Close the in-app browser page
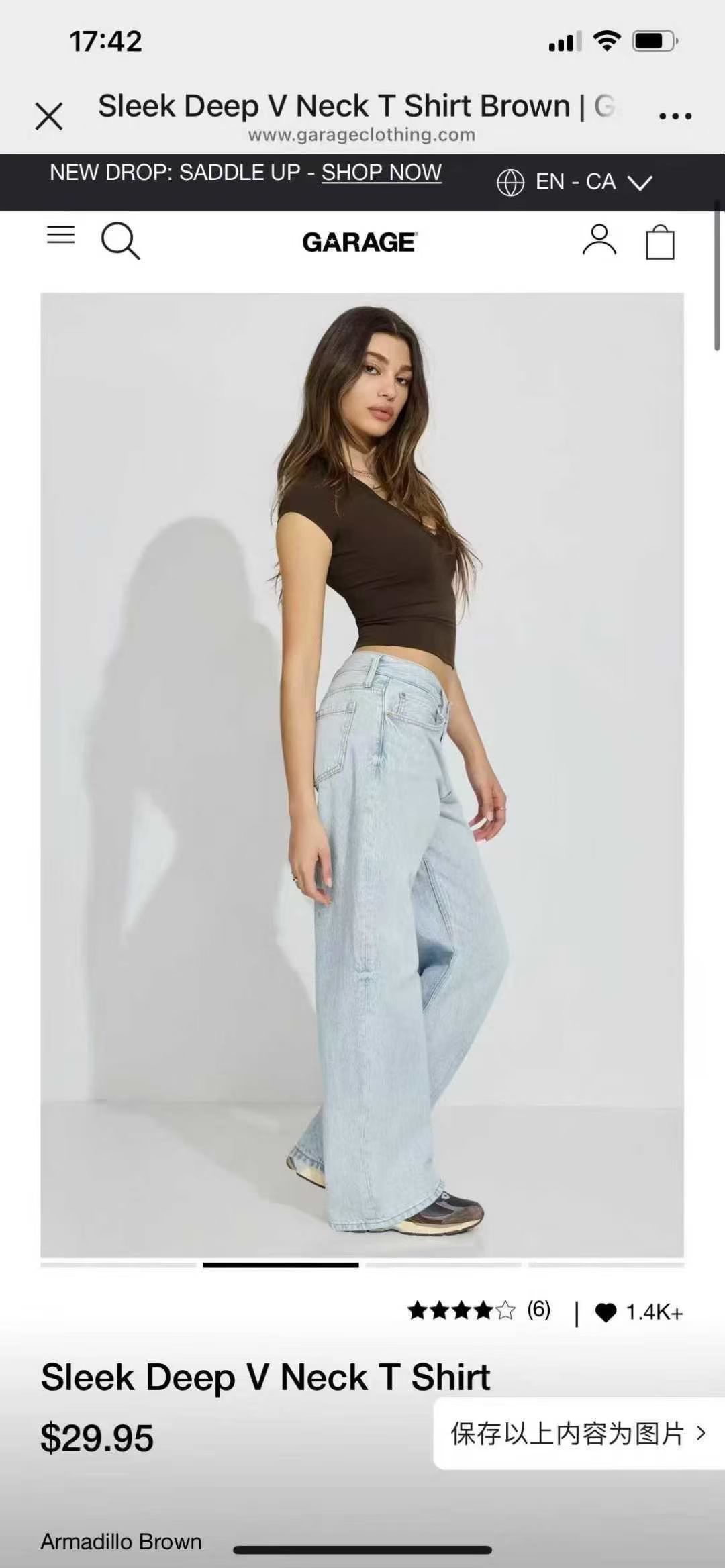Image resolution: width=725 pixels, height=1568 pixels. click(49, 116)
